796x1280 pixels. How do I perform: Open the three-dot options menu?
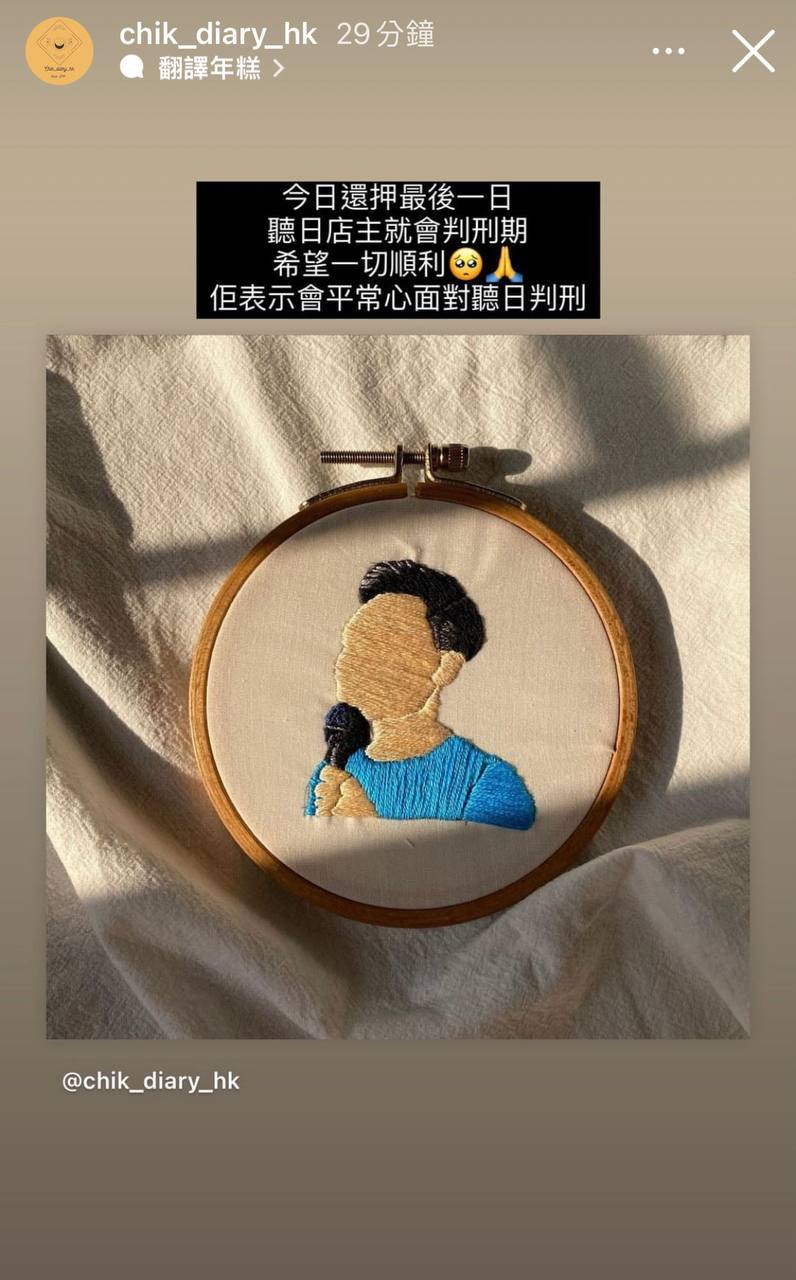point(669,51)
